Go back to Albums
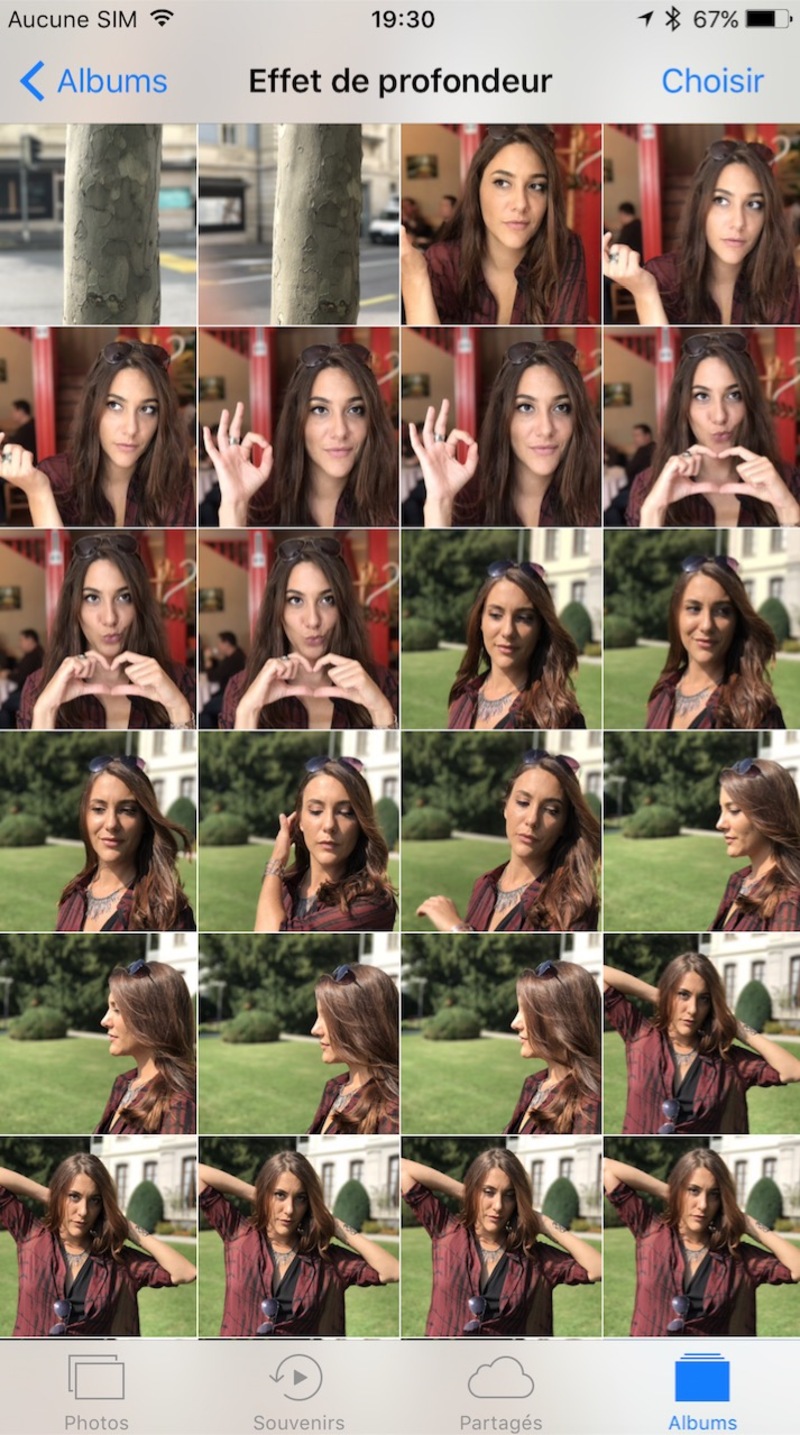This screenshot has height=1435, width=800. click(94, 81)
